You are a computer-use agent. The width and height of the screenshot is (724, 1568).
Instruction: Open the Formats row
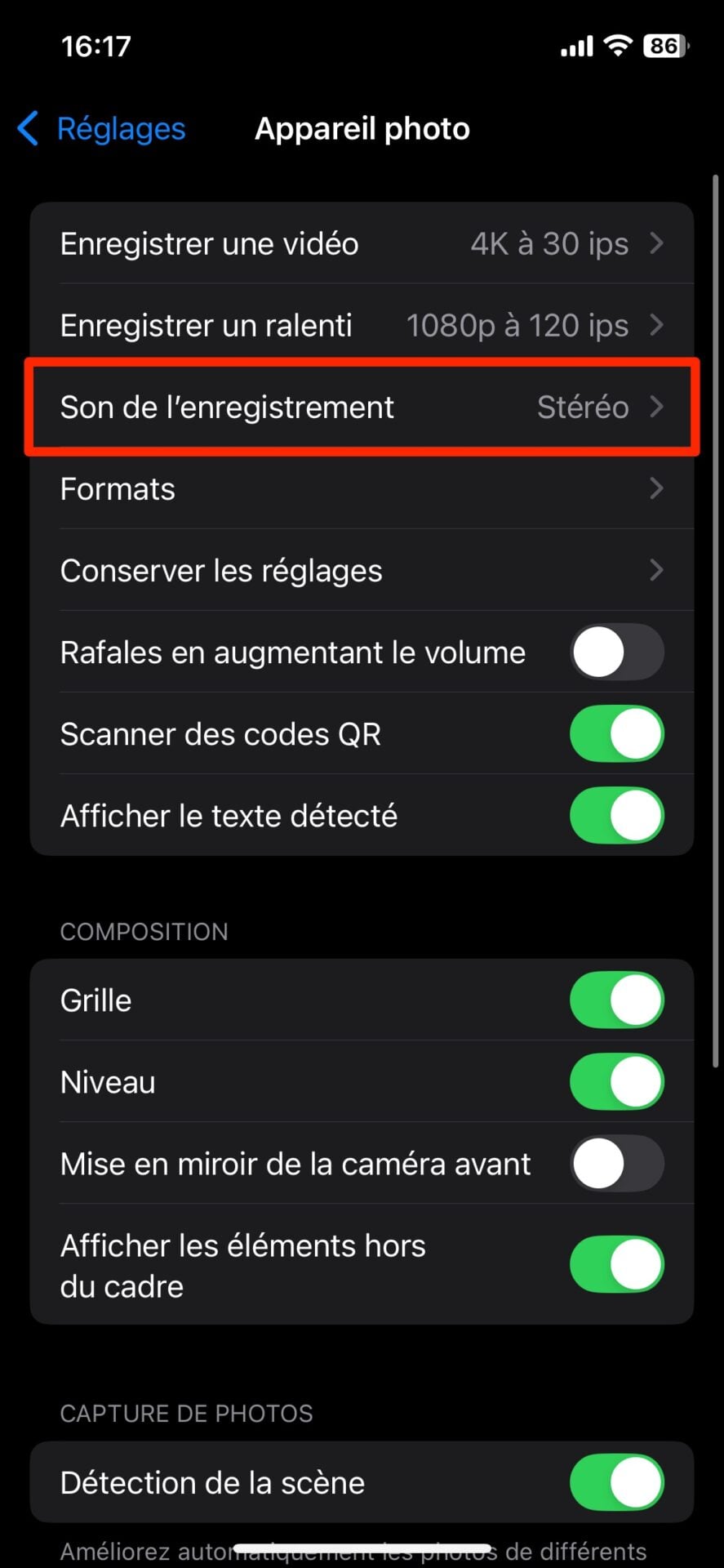pos(362,488)
